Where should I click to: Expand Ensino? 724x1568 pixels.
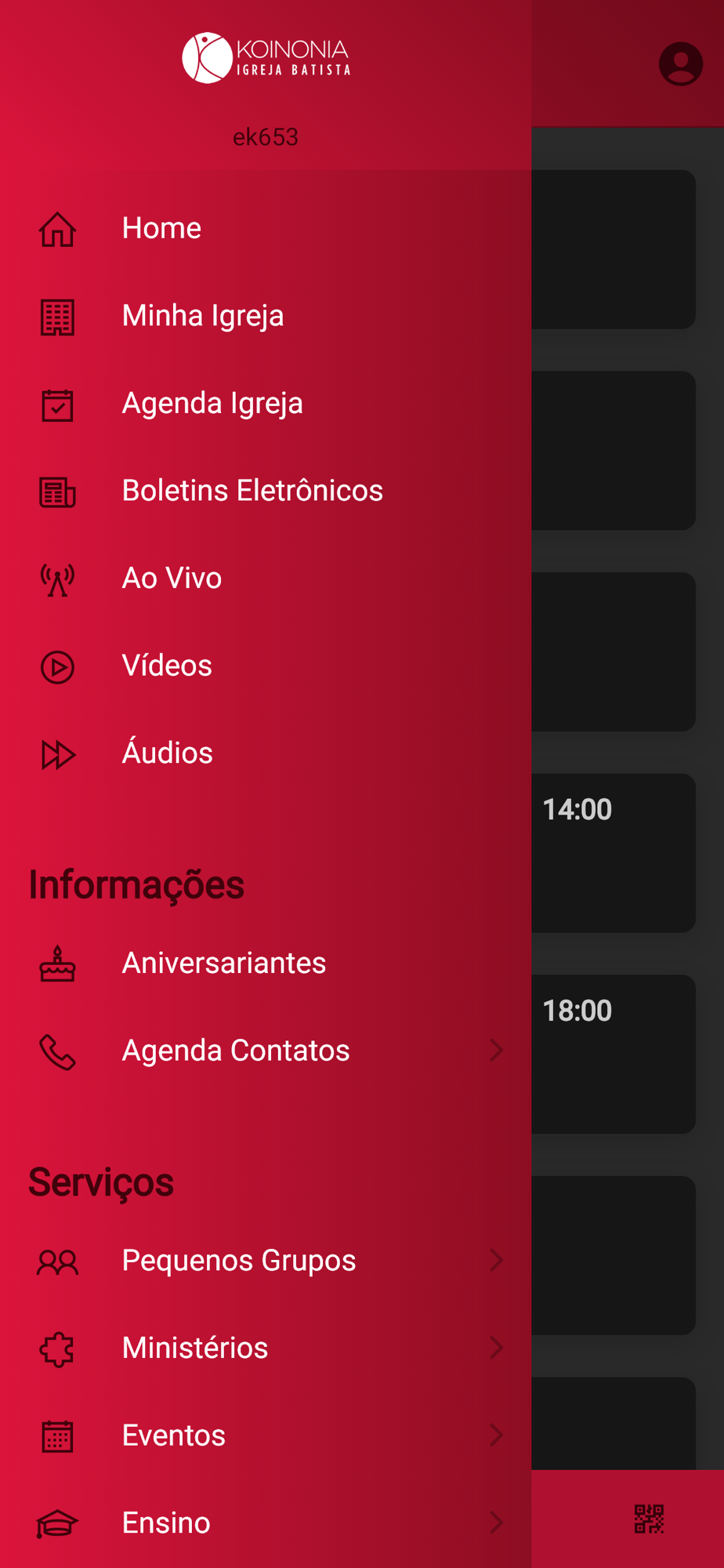[266, 1523]
